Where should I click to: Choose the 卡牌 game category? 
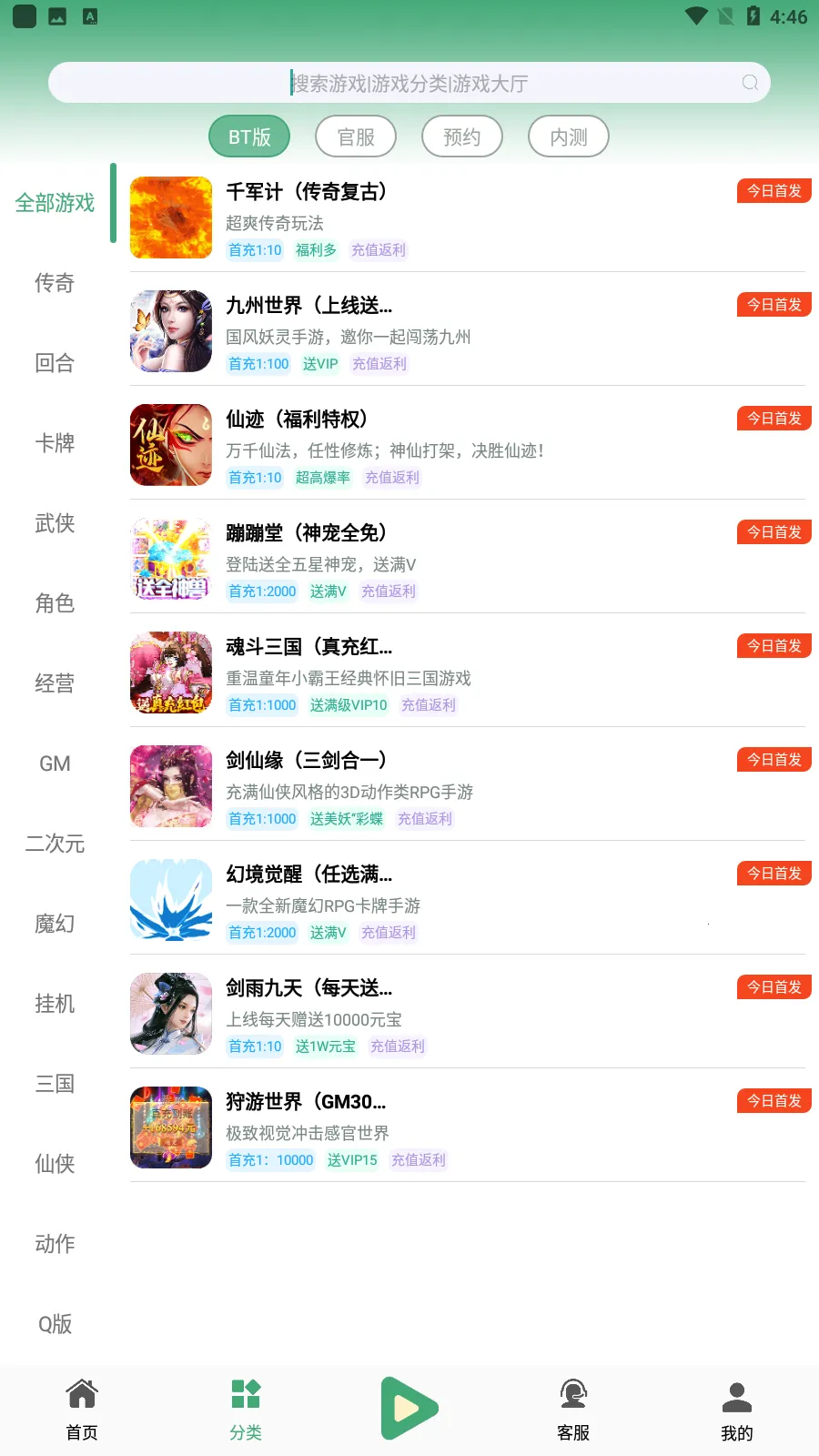point(55,443)
